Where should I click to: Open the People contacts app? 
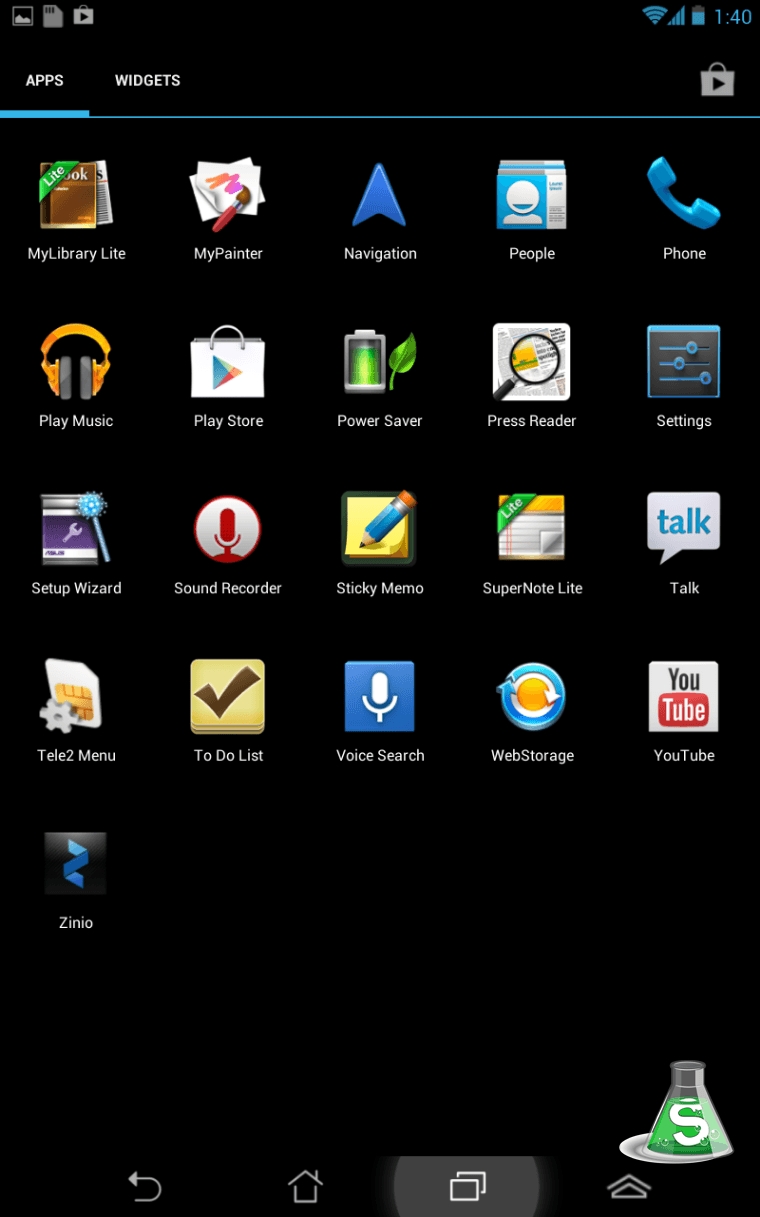click(x=532, y=210)
